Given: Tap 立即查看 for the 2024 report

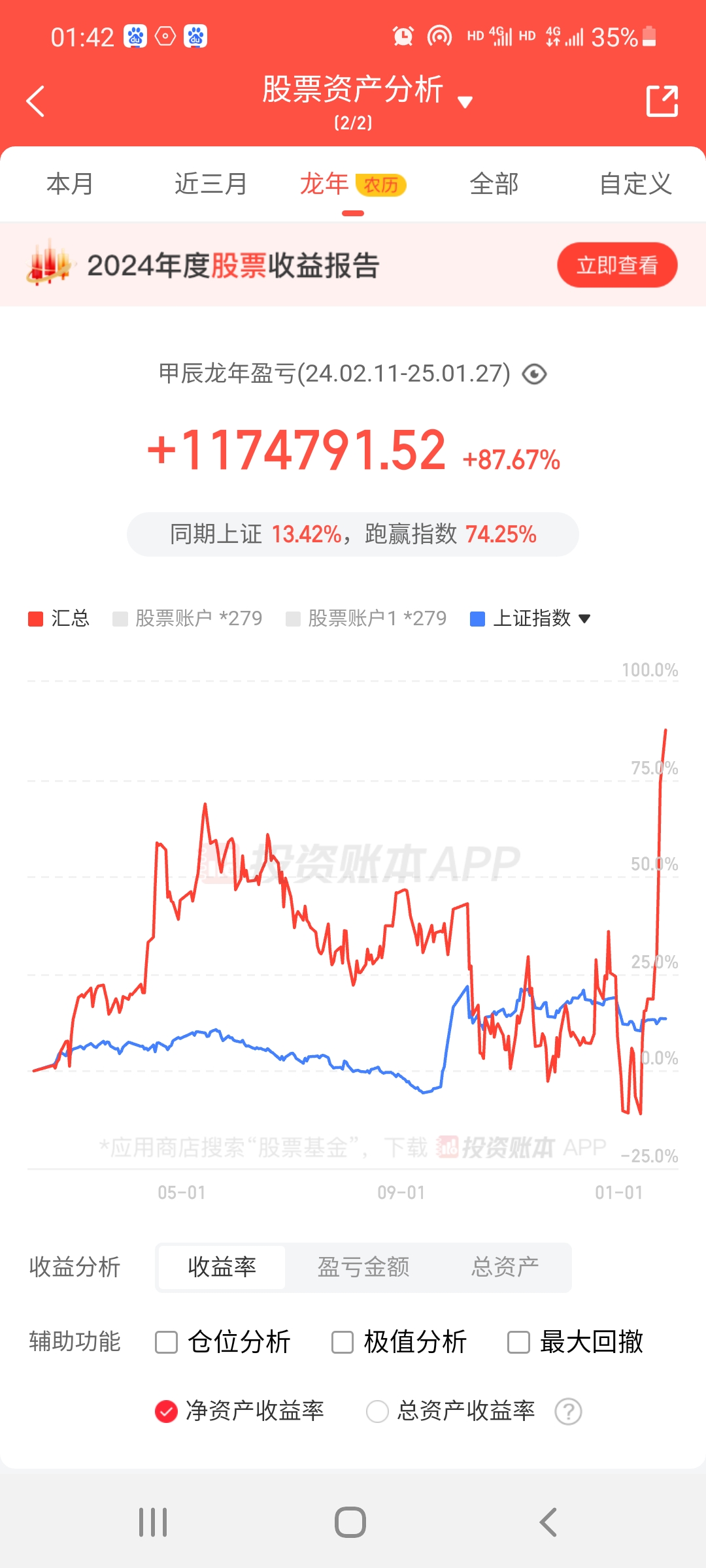Looking at the screenshot, I should 616,265.
